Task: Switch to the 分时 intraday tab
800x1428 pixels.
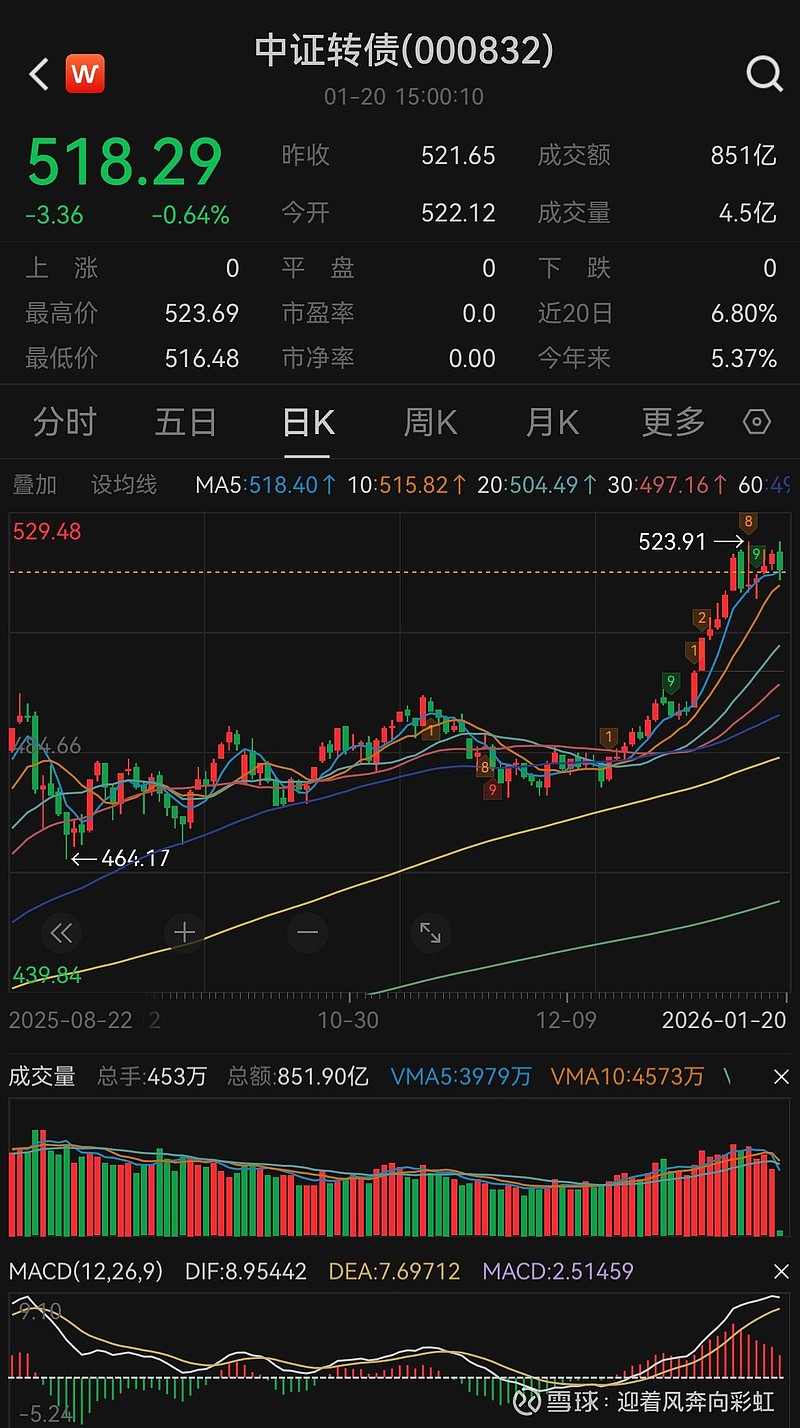Action: click(x=63, y=422)
